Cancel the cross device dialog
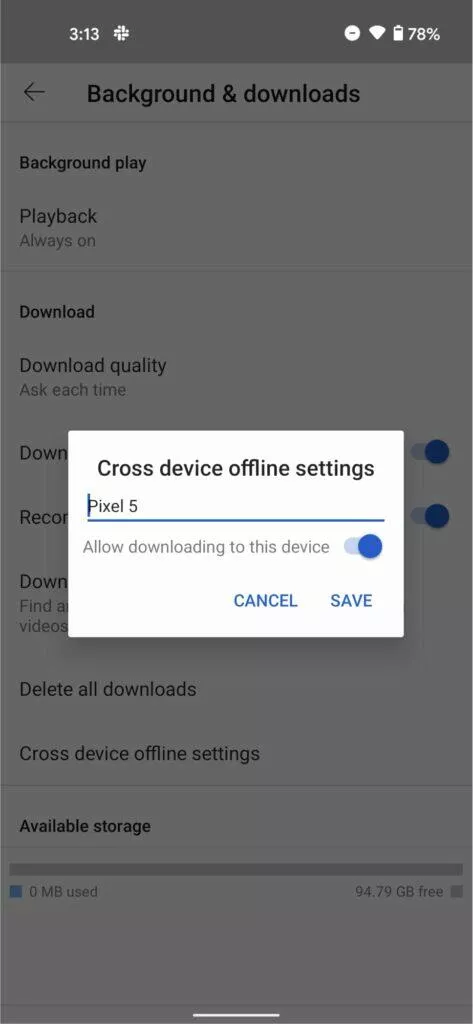473x1024 pixels. [x=265, y=600]
